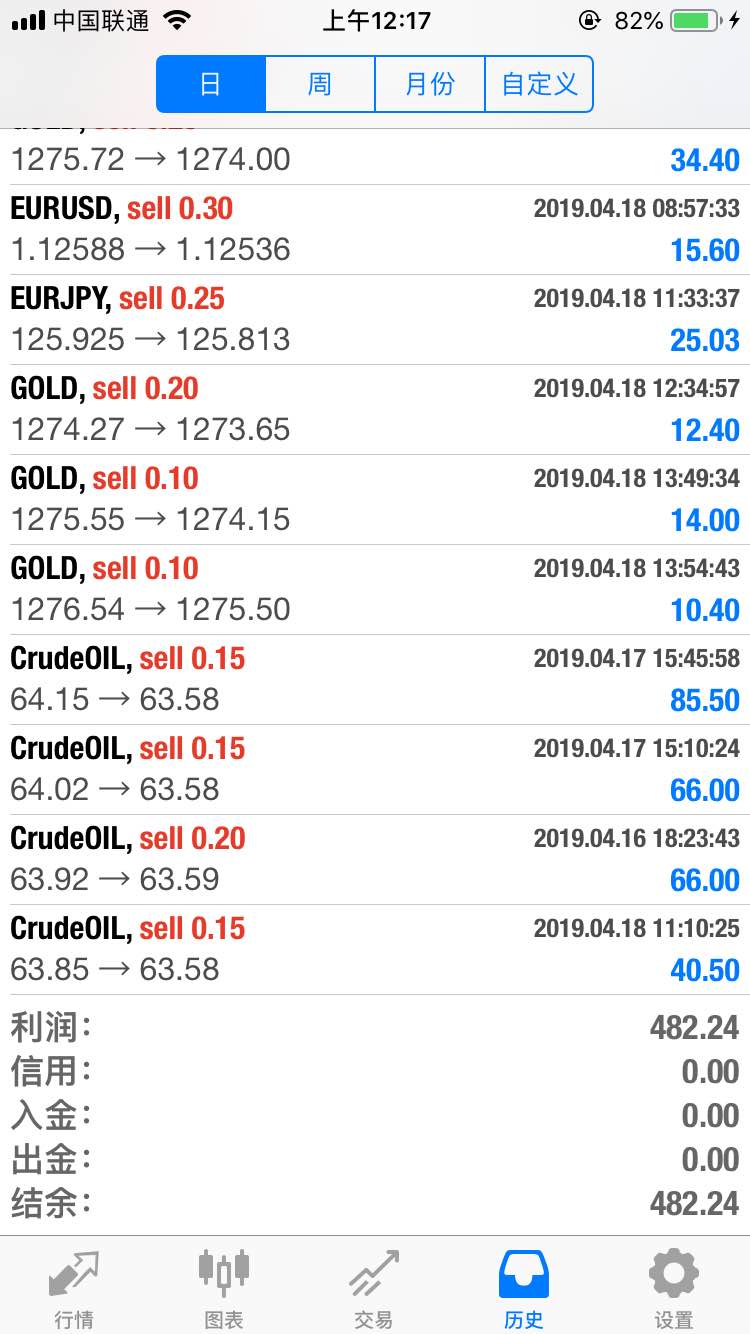Select the 日 period tab
This screenshot has width=750, height=1334.
coord(211,84)
